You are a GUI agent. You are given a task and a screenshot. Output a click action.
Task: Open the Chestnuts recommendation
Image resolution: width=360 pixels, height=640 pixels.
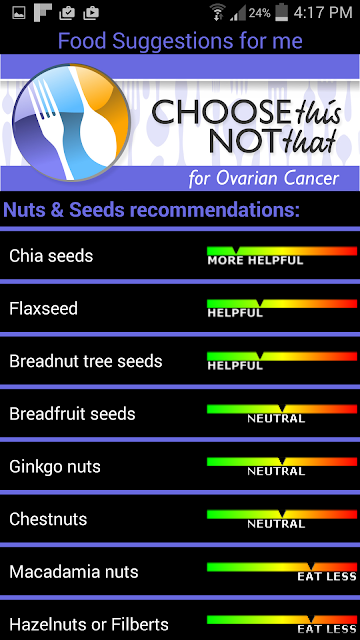[x=180, y=519]
